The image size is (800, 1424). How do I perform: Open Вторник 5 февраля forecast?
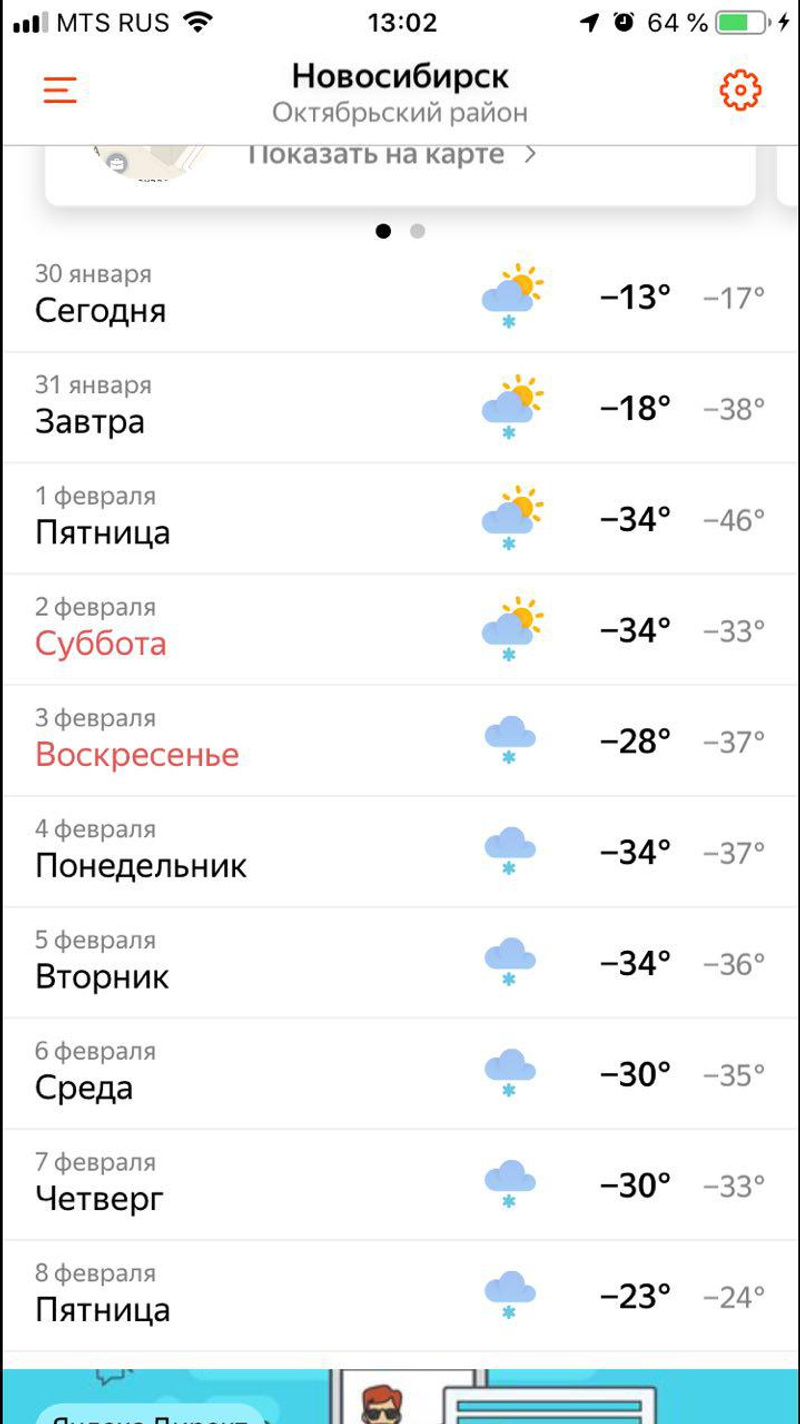400,963
